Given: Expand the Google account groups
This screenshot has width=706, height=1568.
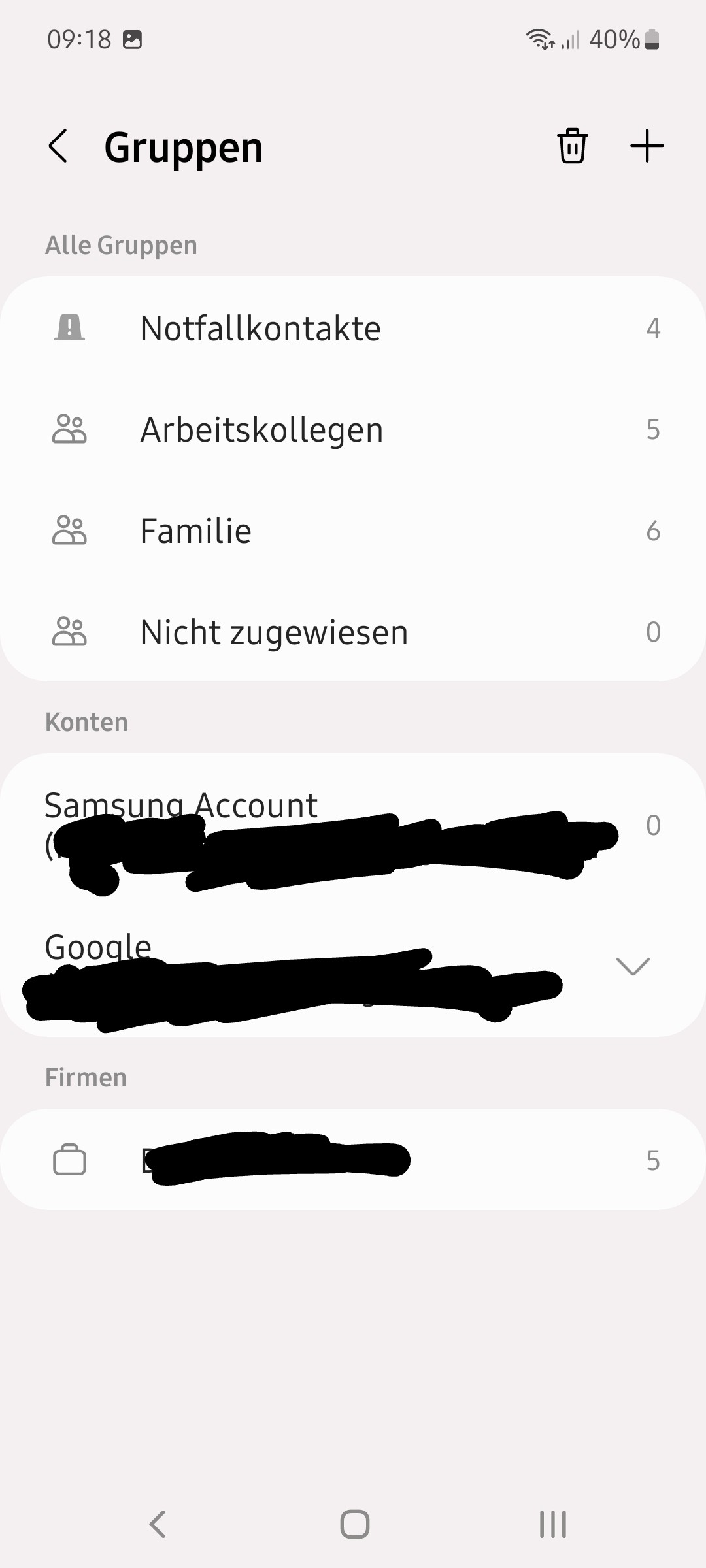Looking at the screenshot, I should click(633, 966).
